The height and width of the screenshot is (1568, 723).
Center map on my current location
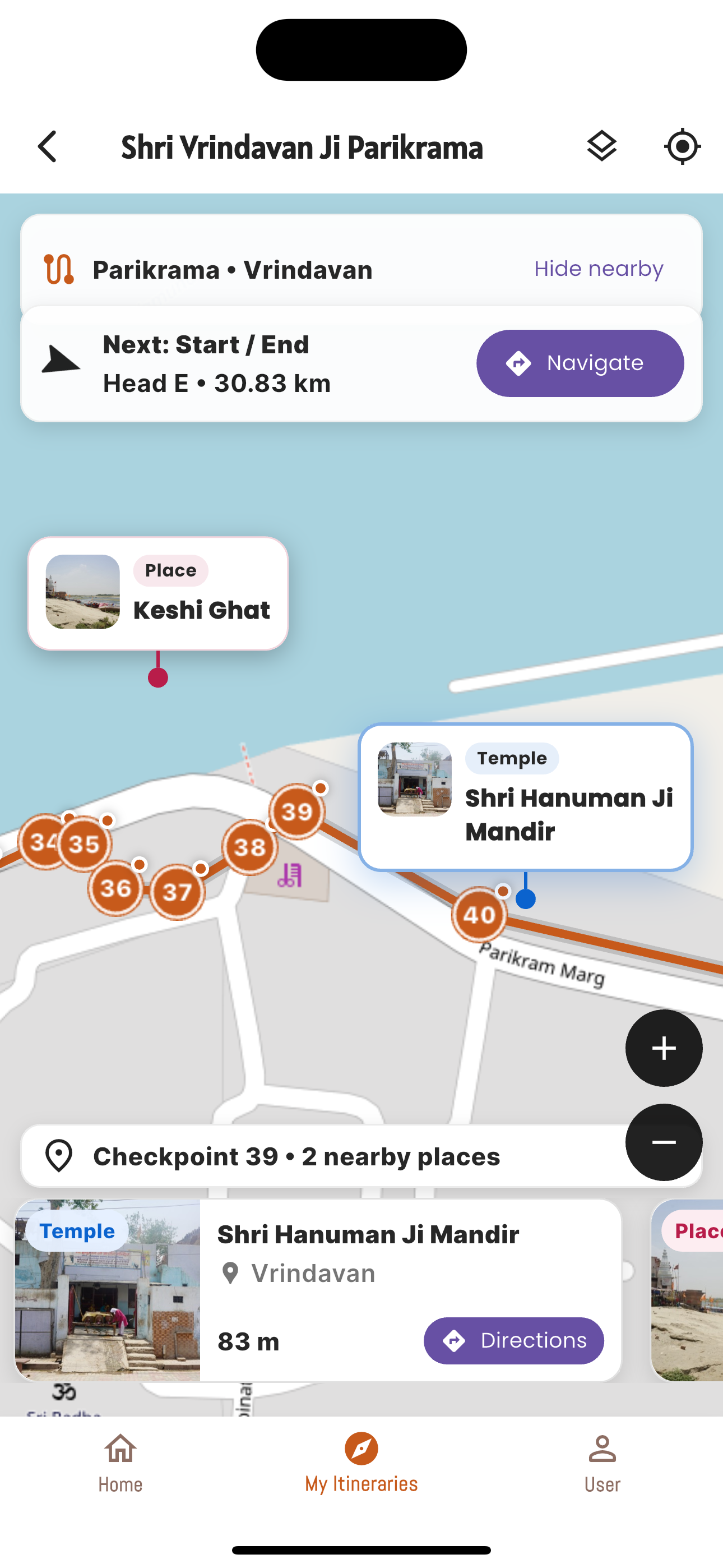click(682, 147)
